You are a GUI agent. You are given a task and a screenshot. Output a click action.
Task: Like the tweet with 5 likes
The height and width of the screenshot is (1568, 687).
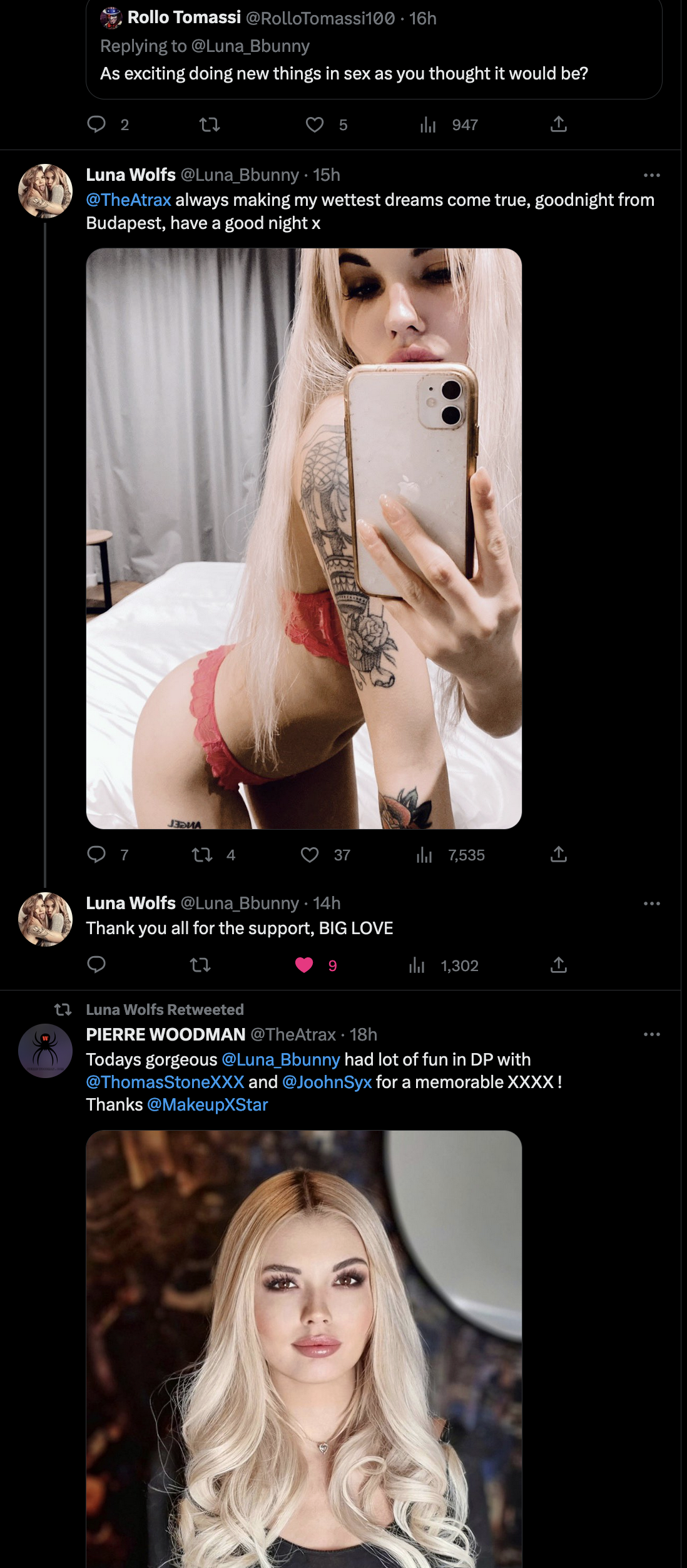315,125
